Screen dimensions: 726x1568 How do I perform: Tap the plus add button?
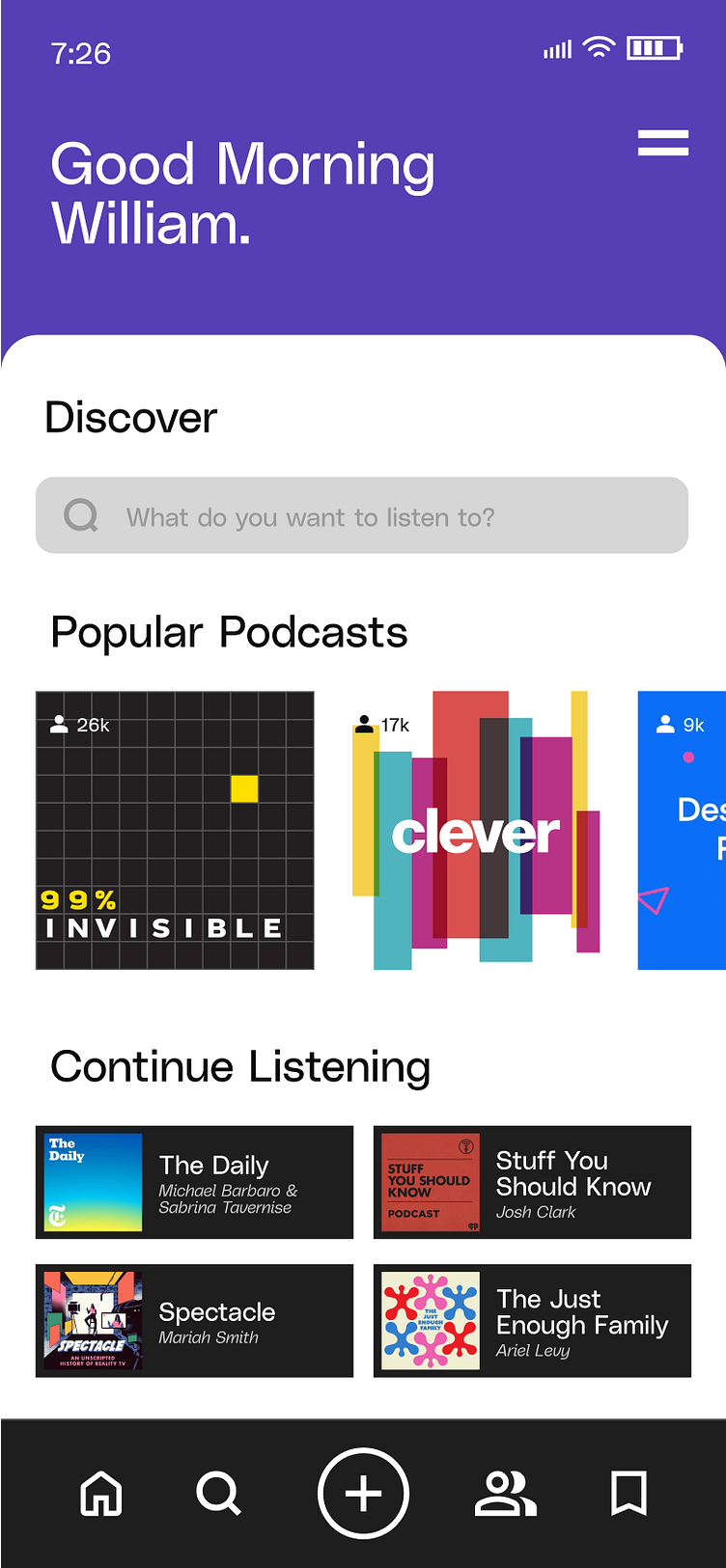point(363,1494)
